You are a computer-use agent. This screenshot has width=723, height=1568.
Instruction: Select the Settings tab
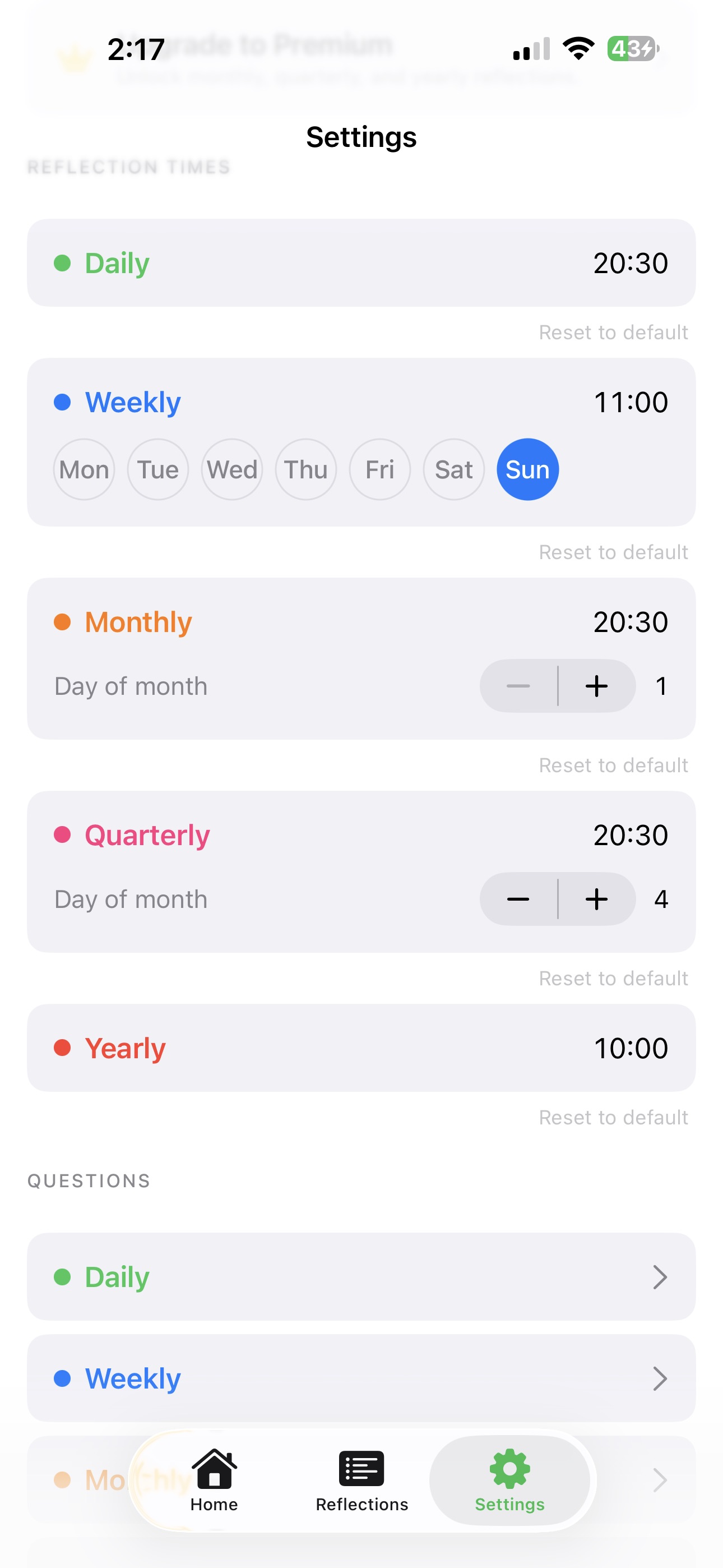(x=510, y=1481)
